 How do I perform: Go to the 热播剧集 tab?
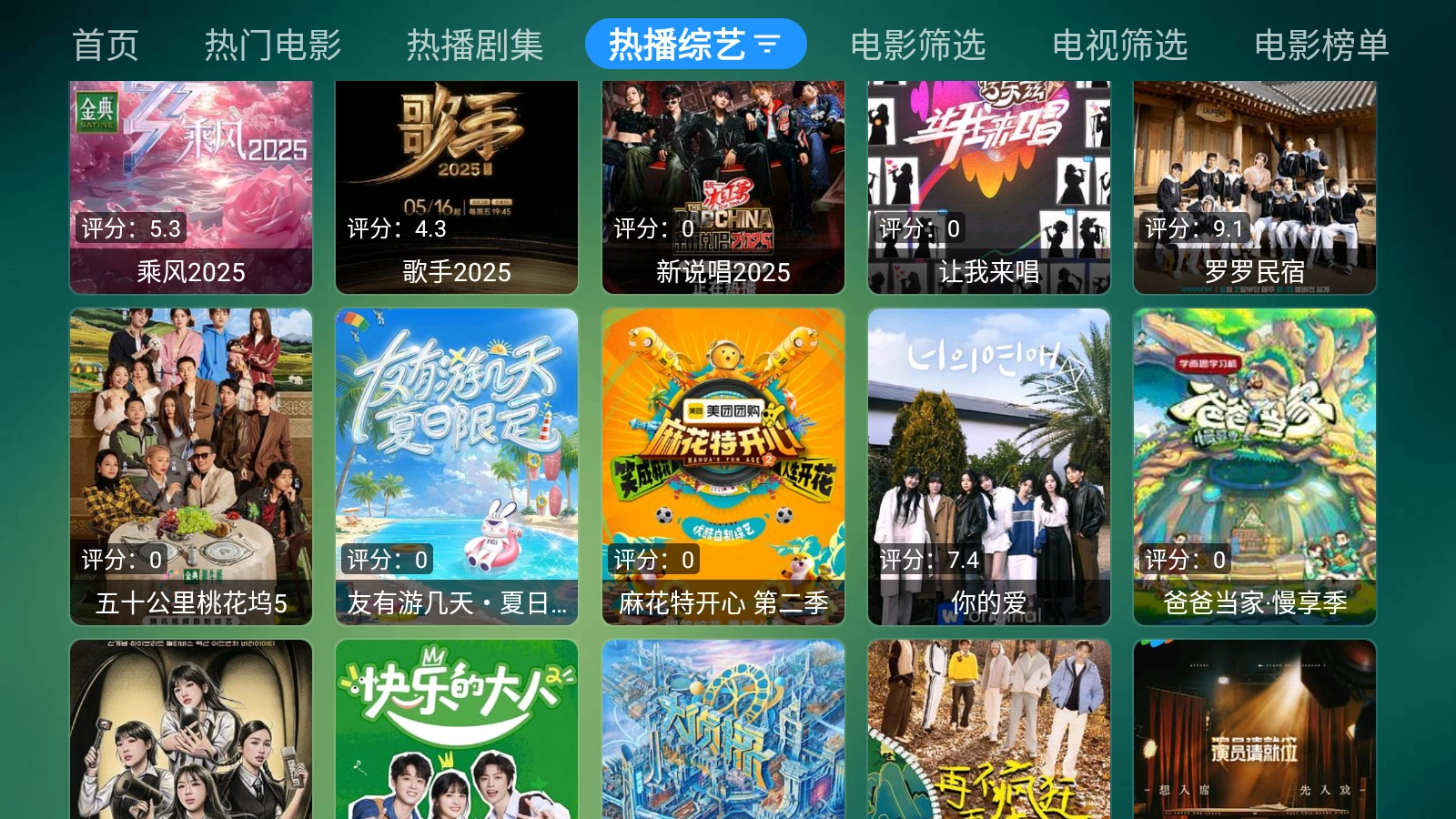point(475,45)
